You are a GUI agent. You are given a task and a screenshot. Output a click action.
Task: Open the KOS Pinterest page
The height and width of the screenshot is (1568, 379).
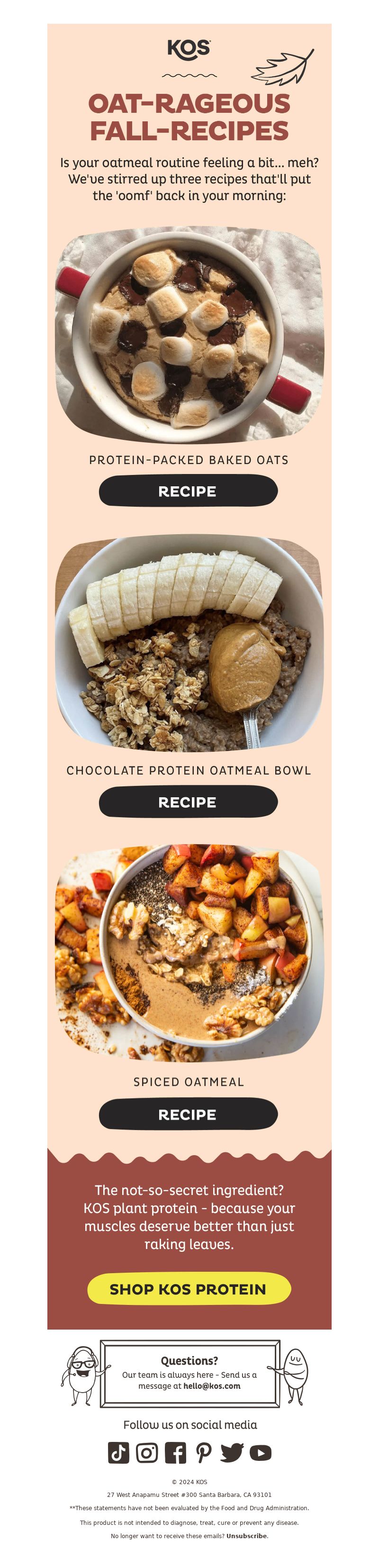(203, 1452)
